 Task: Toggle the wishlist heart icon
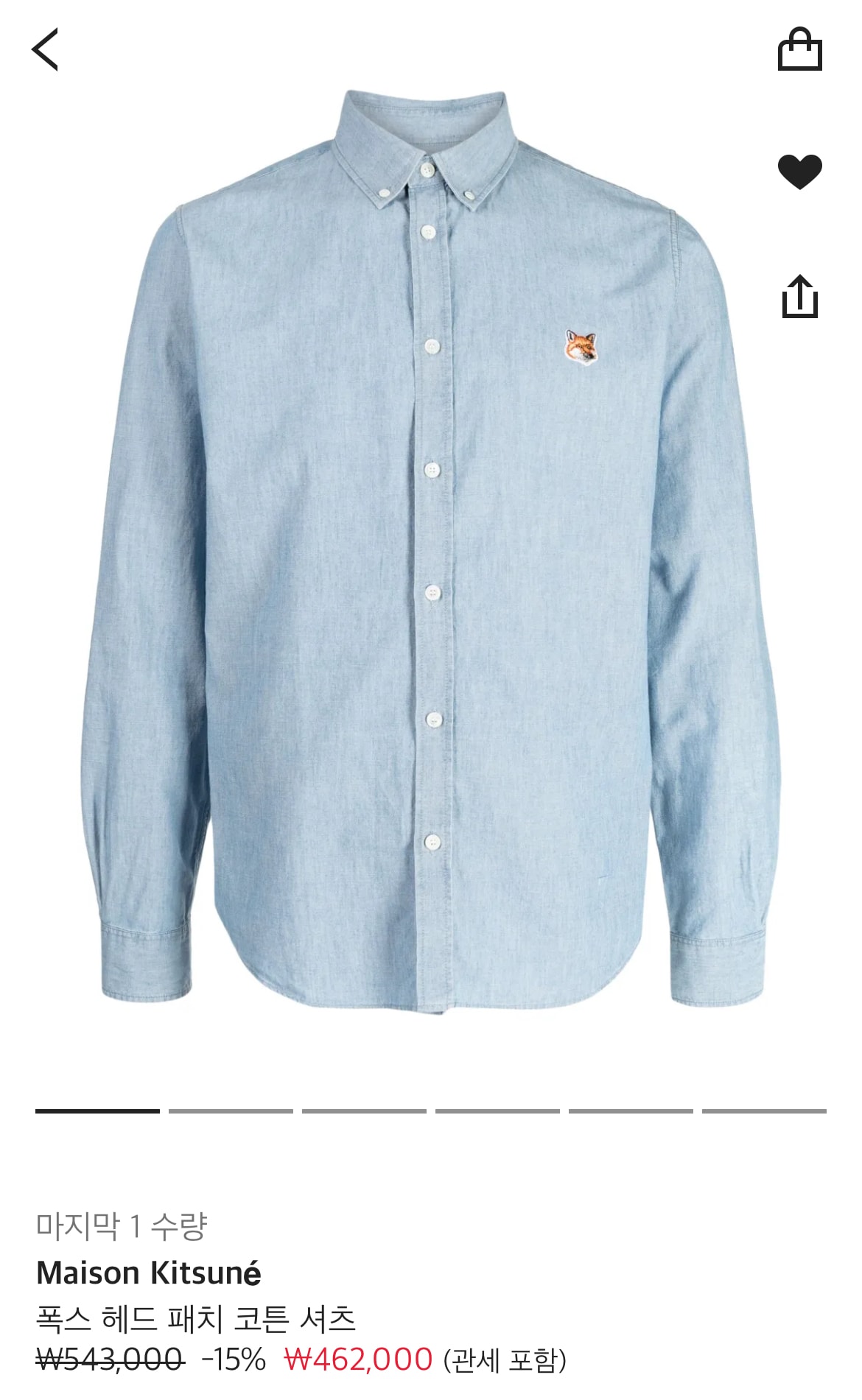[799, 172]
